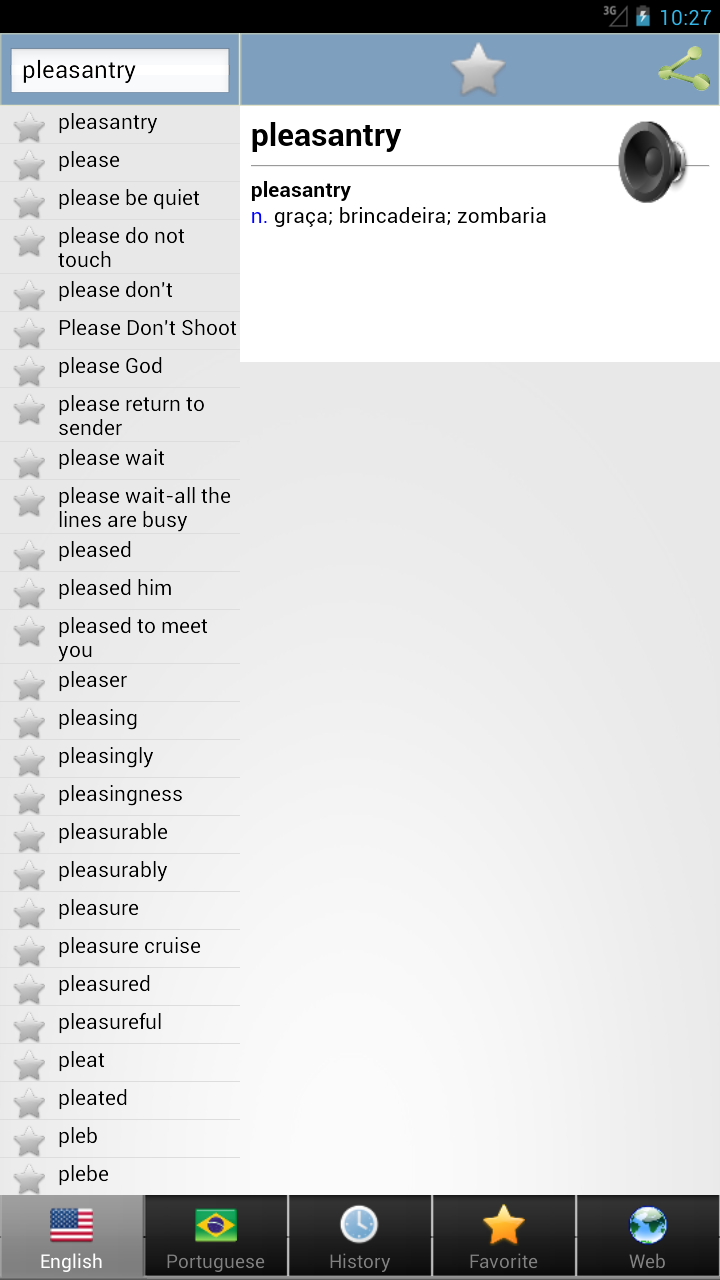Star the word "pleased"

[x=30, y=554]
